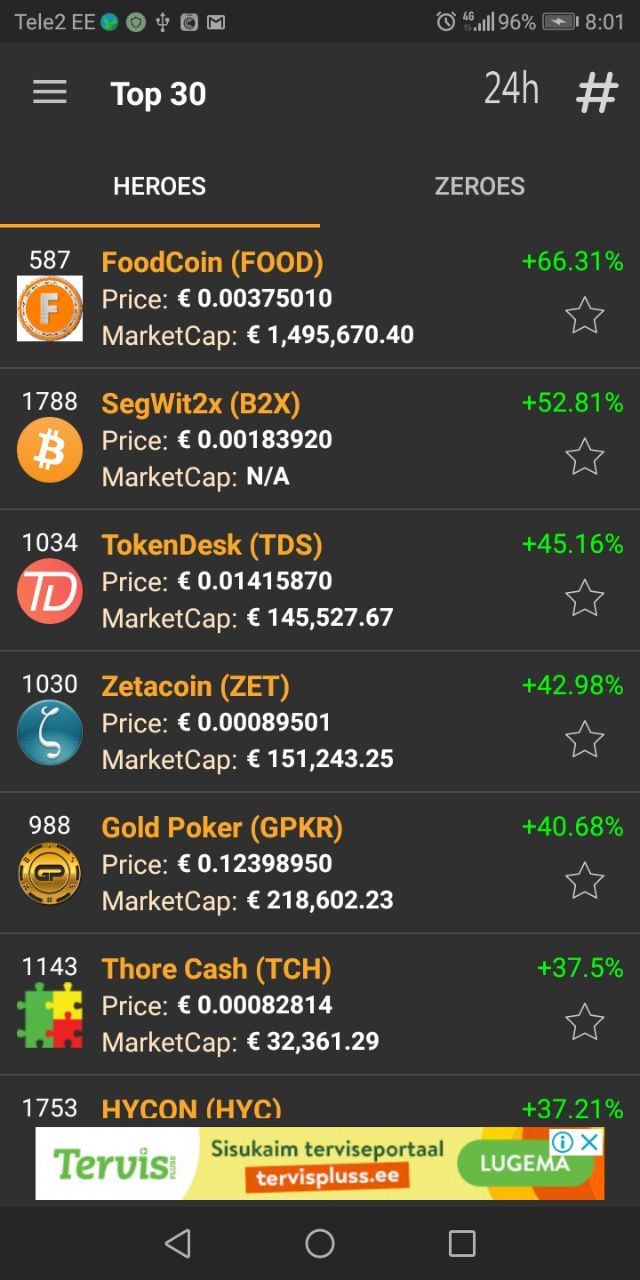Image resolution: width=640 pixels, height=1280 pixels.
Task: Select the HEROES tab
Action: point(160,186)
